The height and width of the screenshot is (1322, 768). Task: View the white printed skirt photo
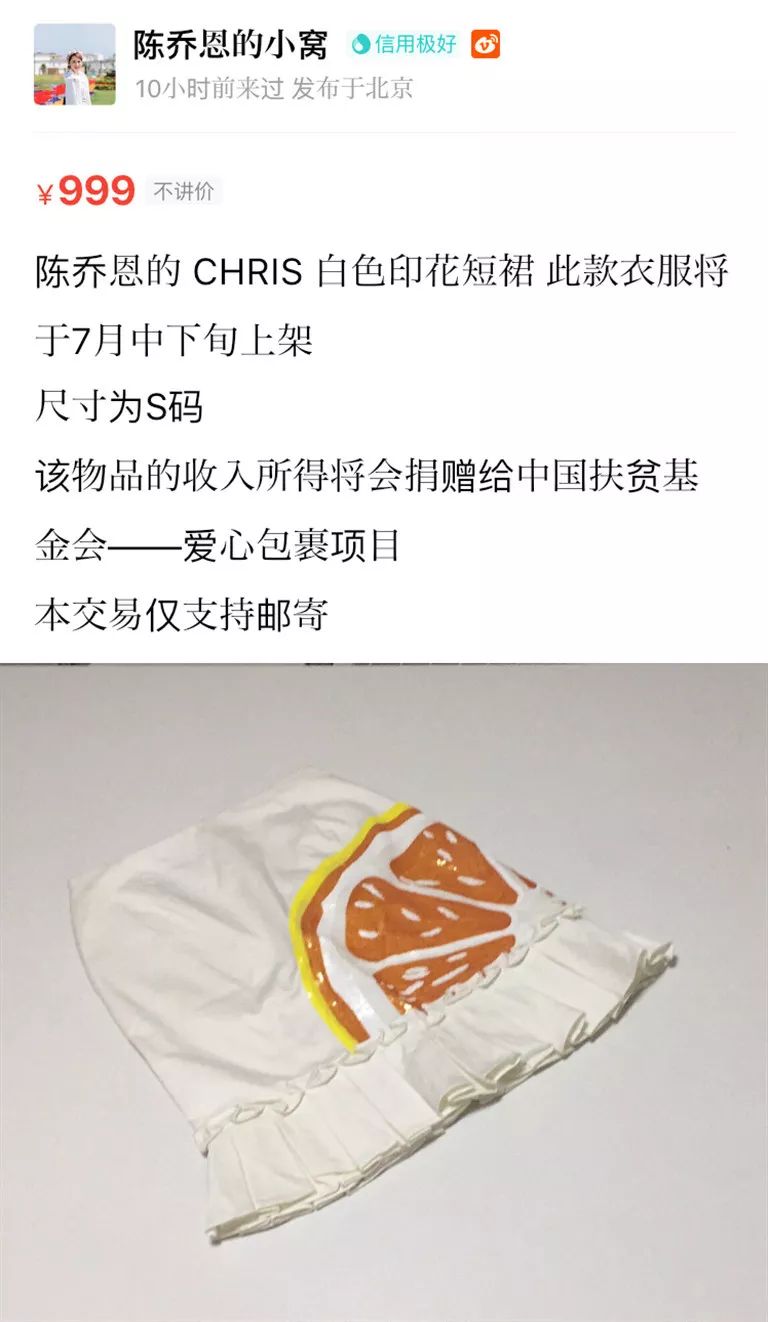(x=384, y=990)
